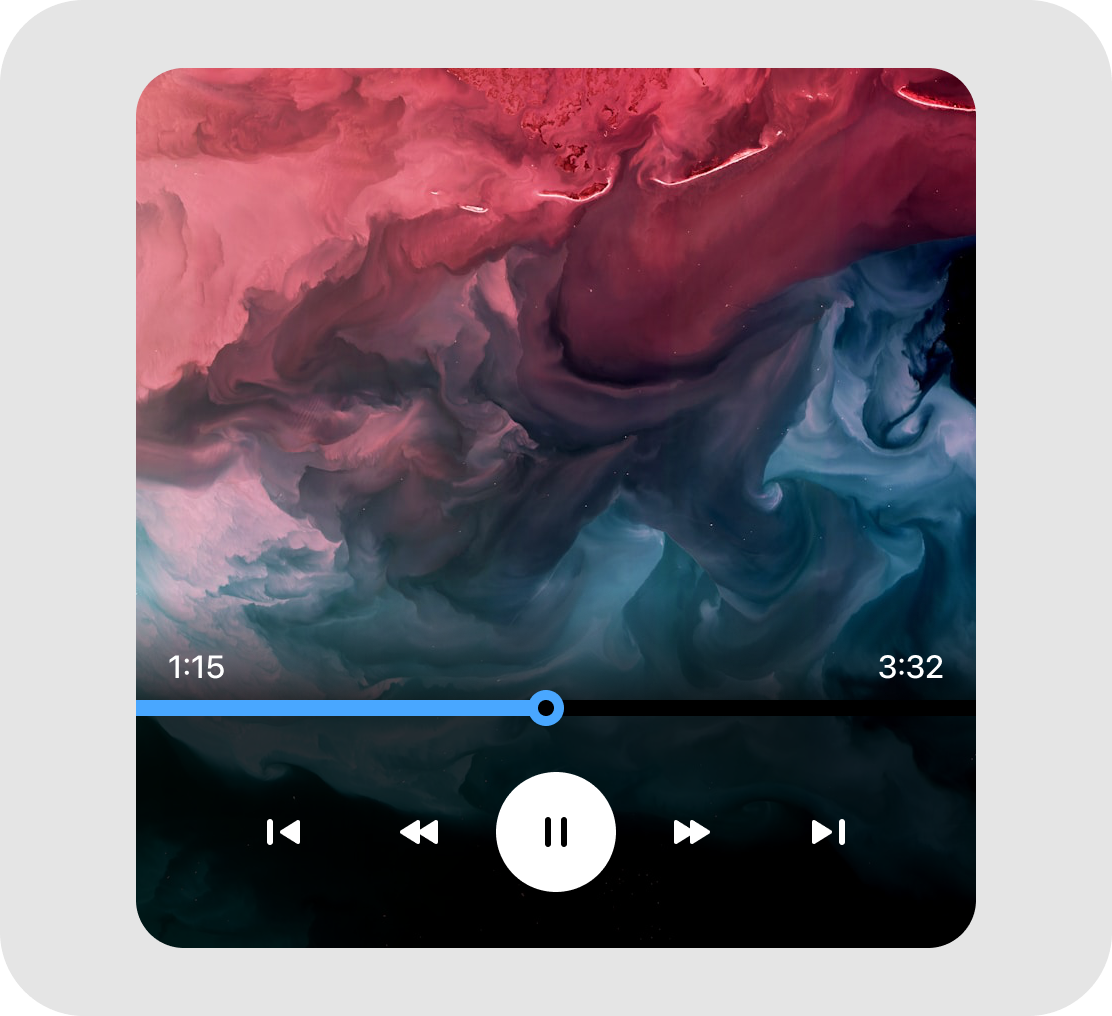Image resolution: width=1112 pixels, height=1016 pixels.
Task: Pause the playback
Action: (x=556, y=832)
